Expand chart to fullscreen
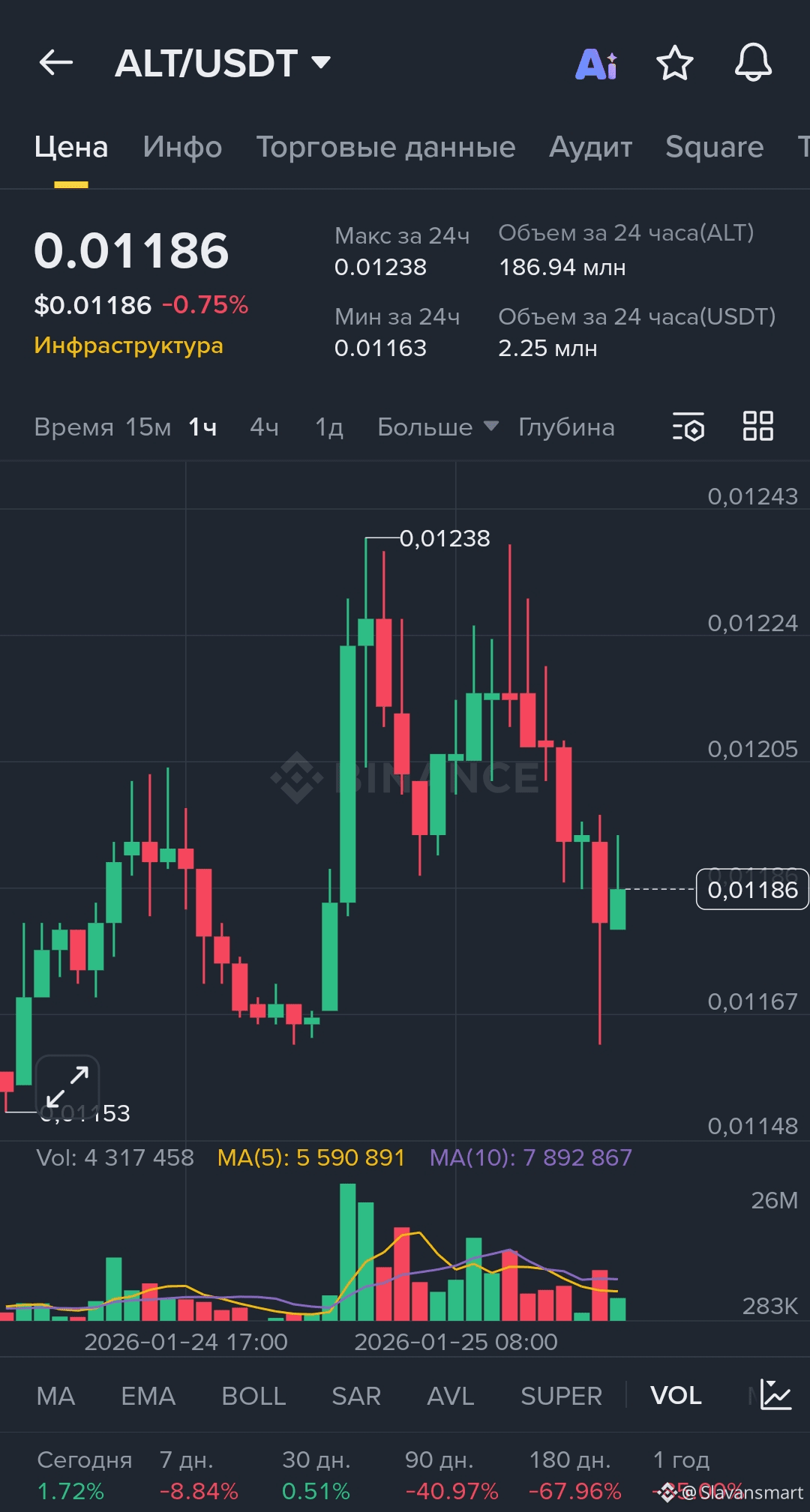Viewport: 810px width, 1512px height. click(x=67, y=1086)
